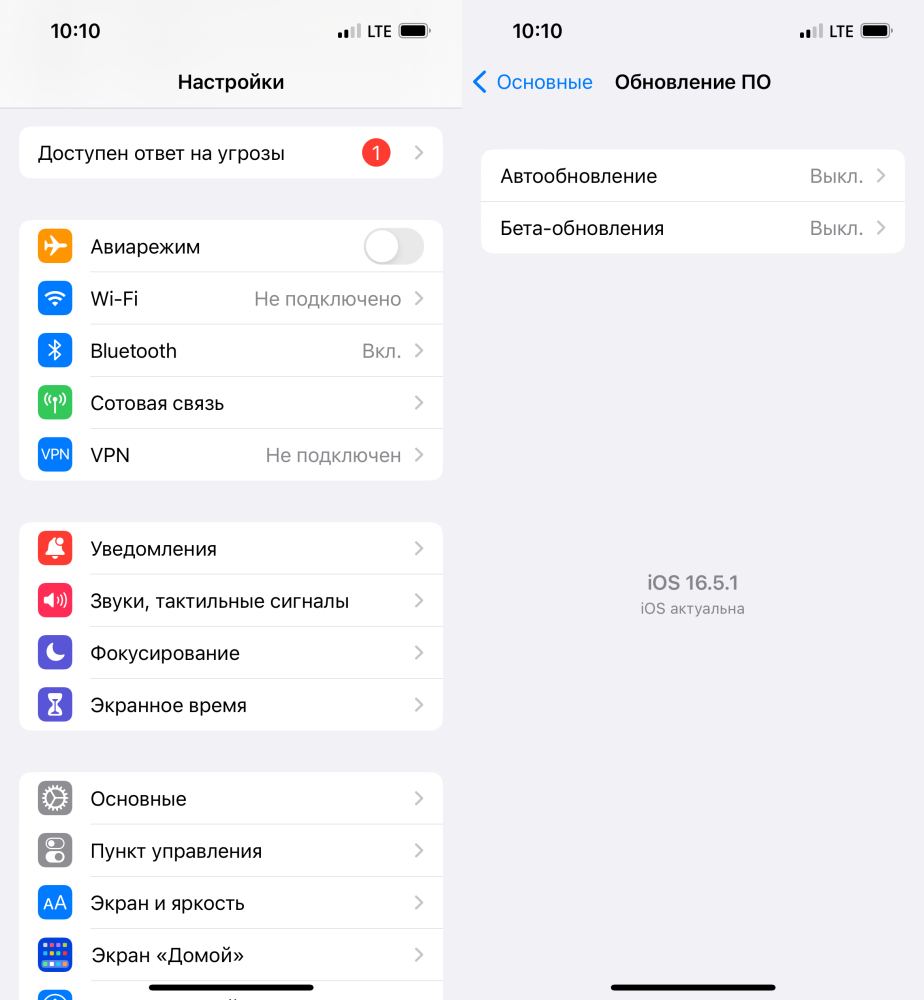Open Bluetooth settings

click(x=230, y=351)
